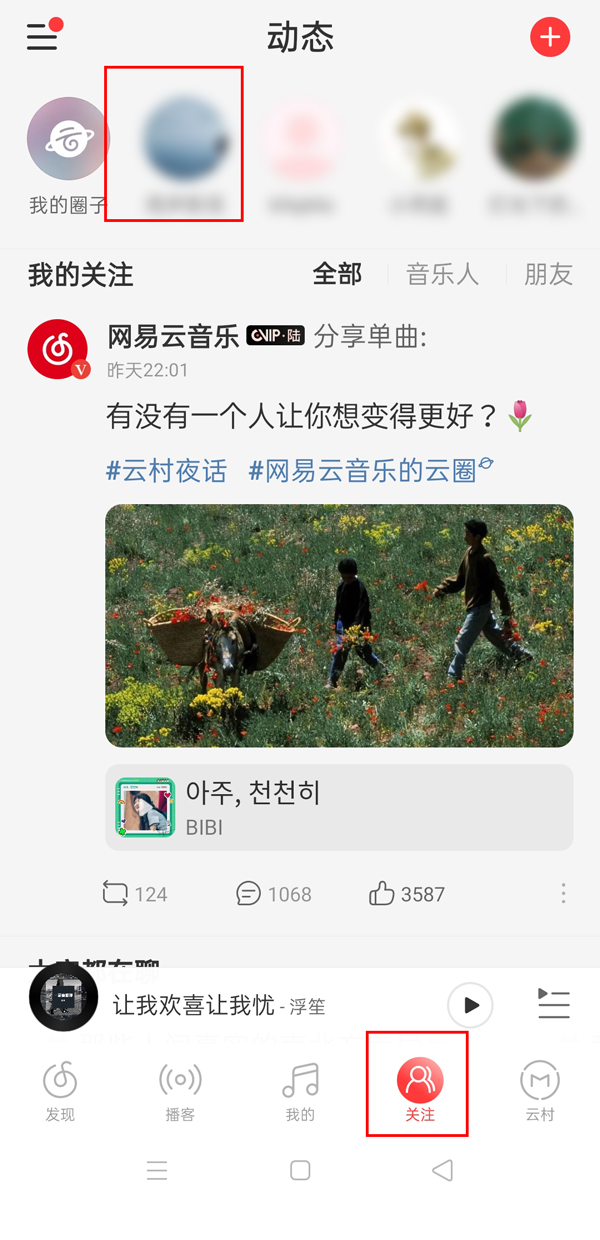This screenshot has height=1240, width=600.
Task: Switch to the 音乐人 filter
Action: click(442, 274)
